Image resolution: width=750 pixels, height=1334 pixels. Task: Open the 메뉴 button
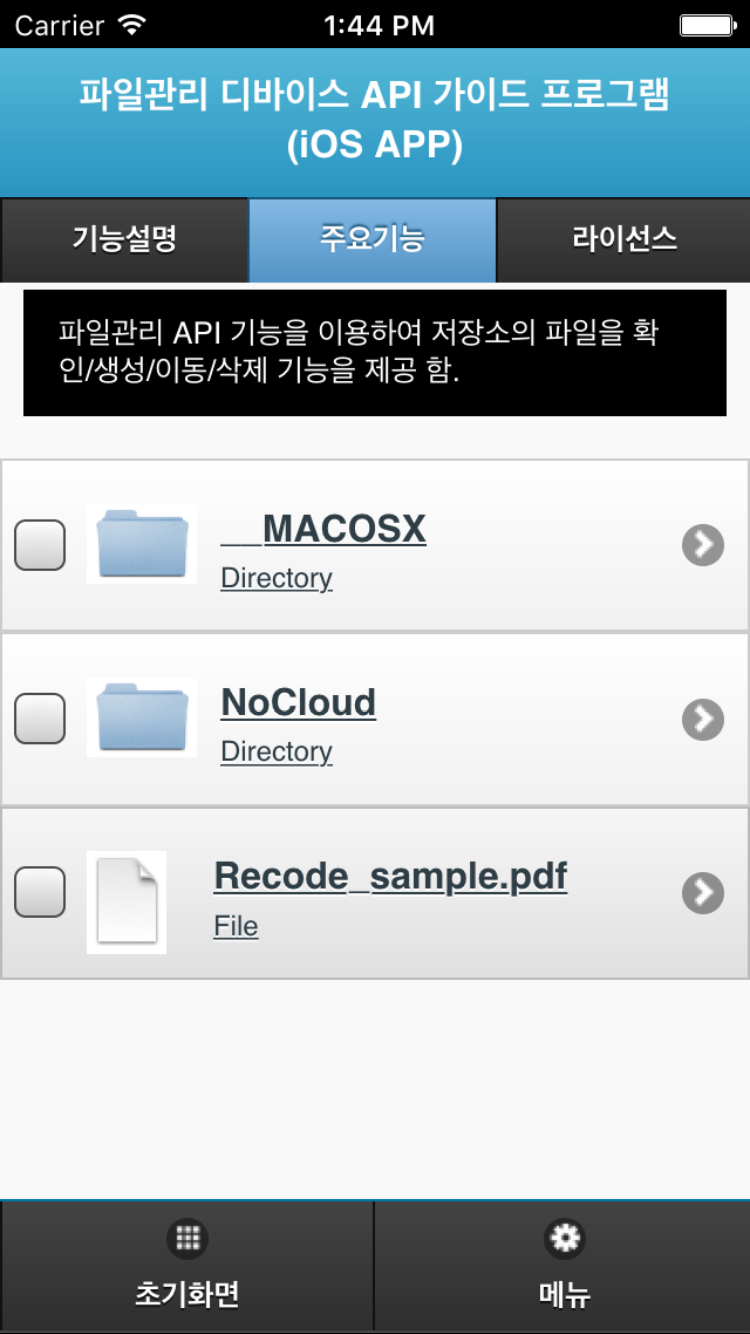564,1266
